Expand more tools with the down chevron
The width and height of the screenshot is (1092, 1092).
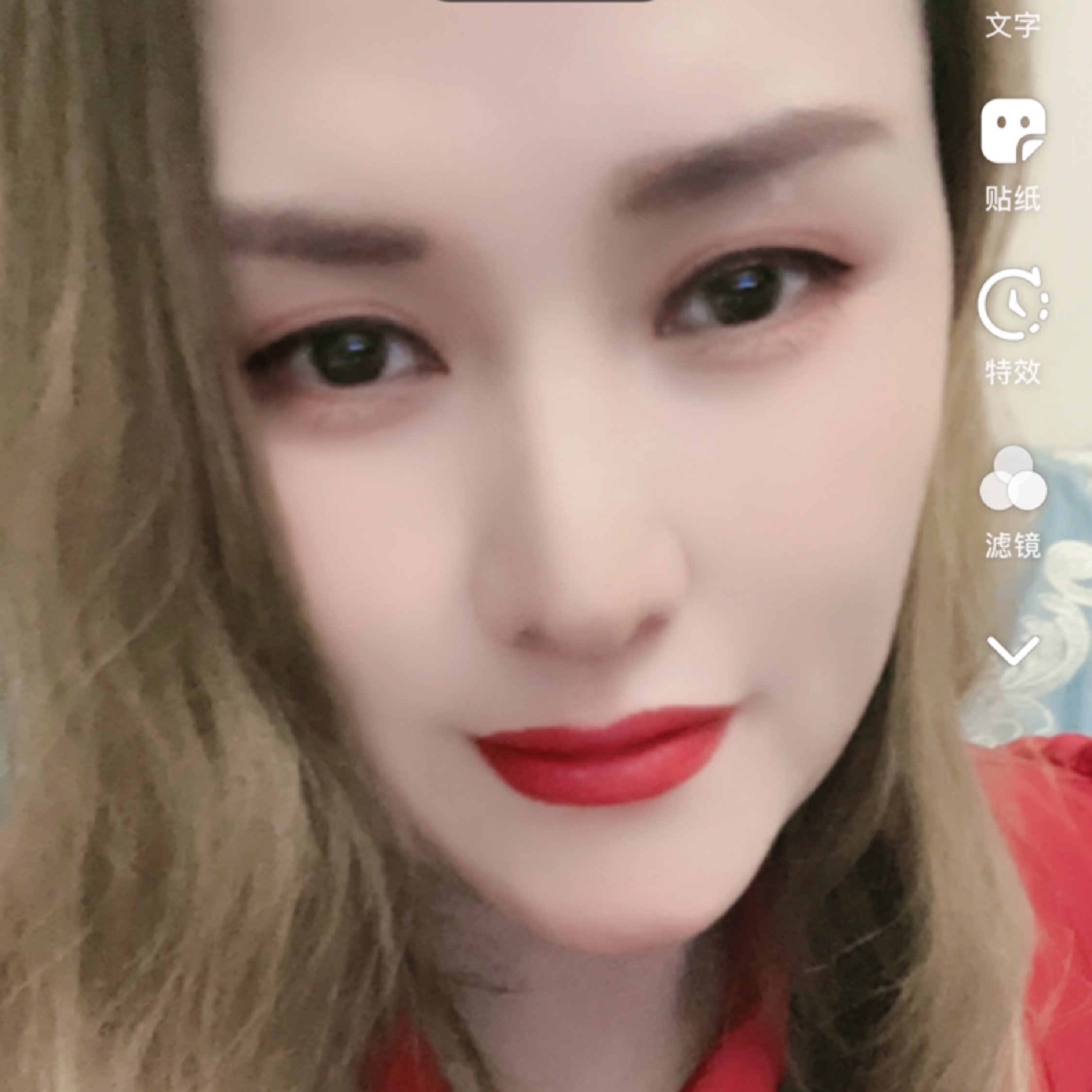tap(1012, 650)
